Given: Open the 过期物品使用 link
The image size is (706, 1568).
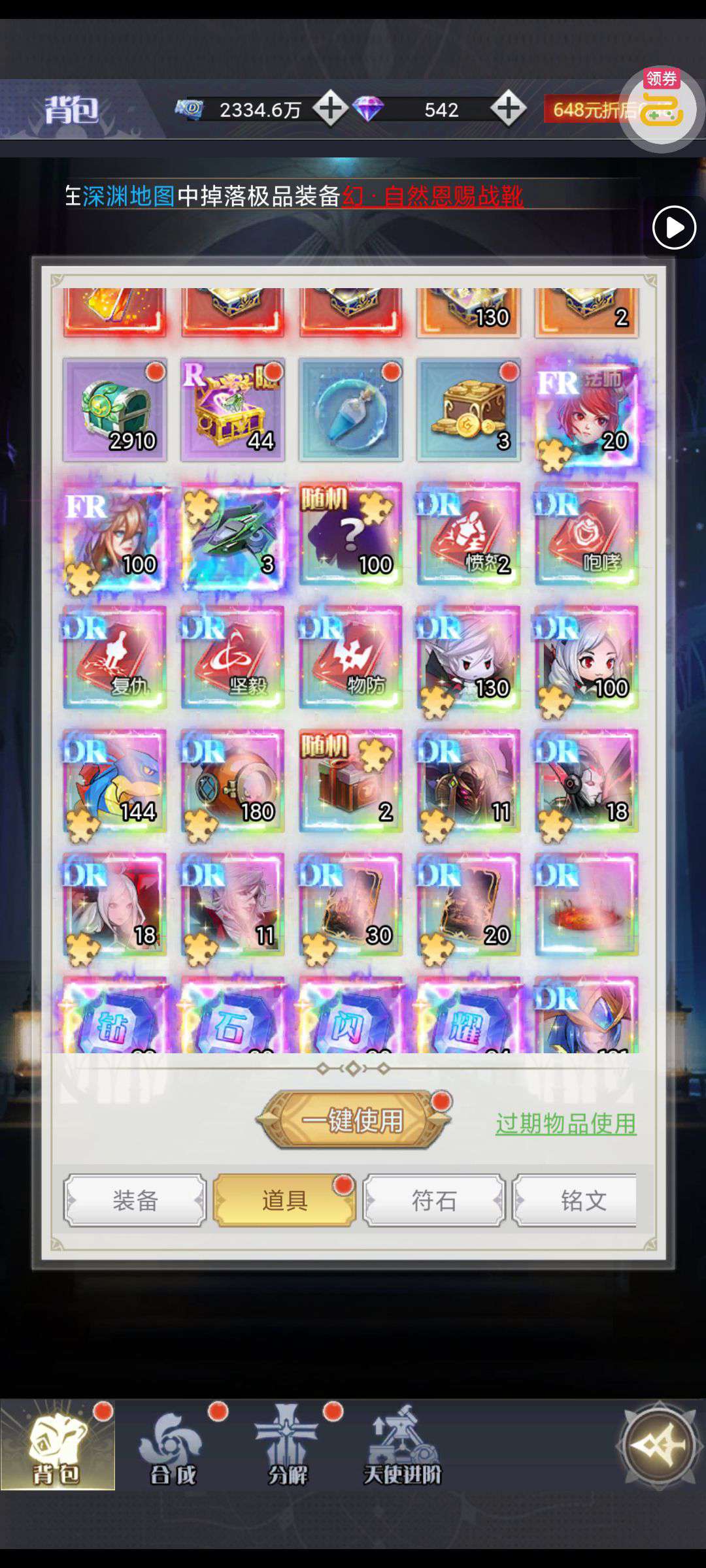Looking at the screenshot, I should [x=565, y=1124].
